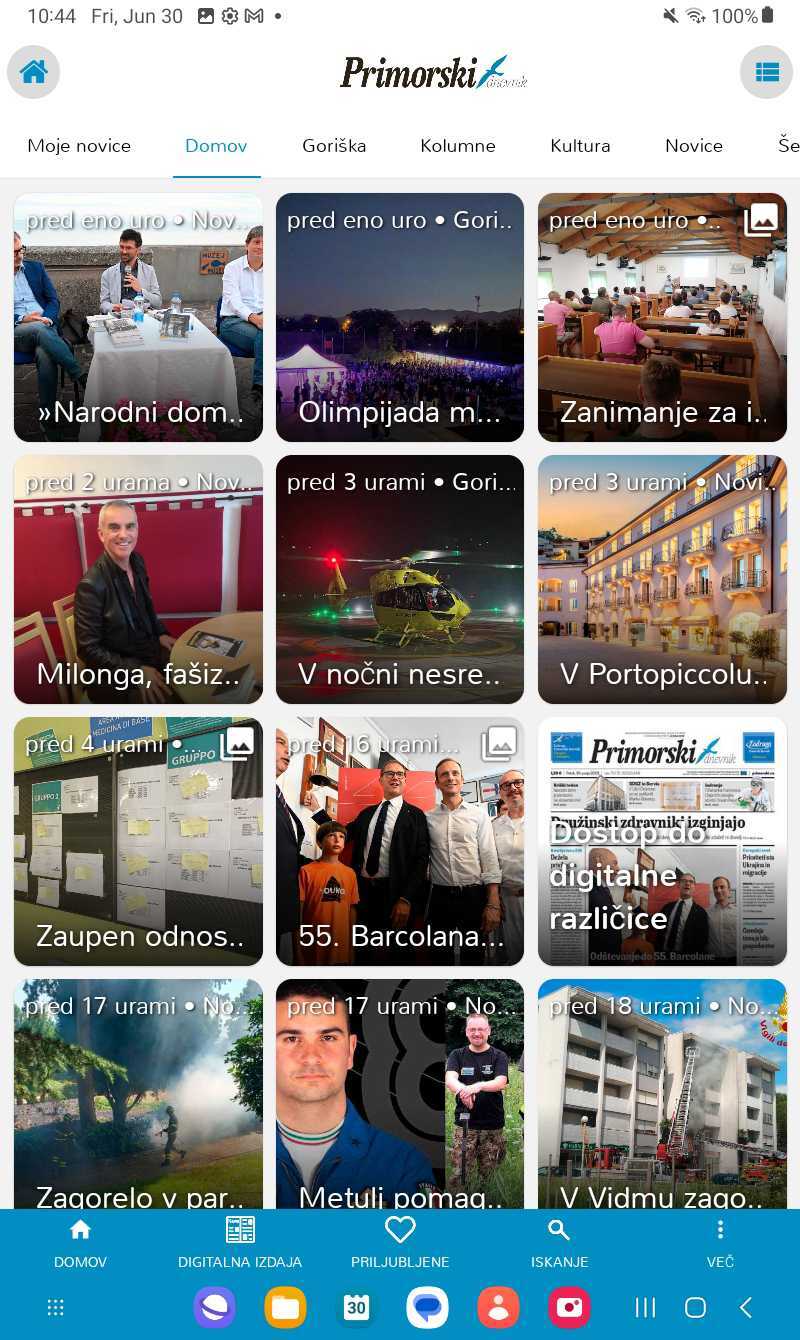
Task: Open the »Narodni dom.. article
Action: [x=138, y=318]
